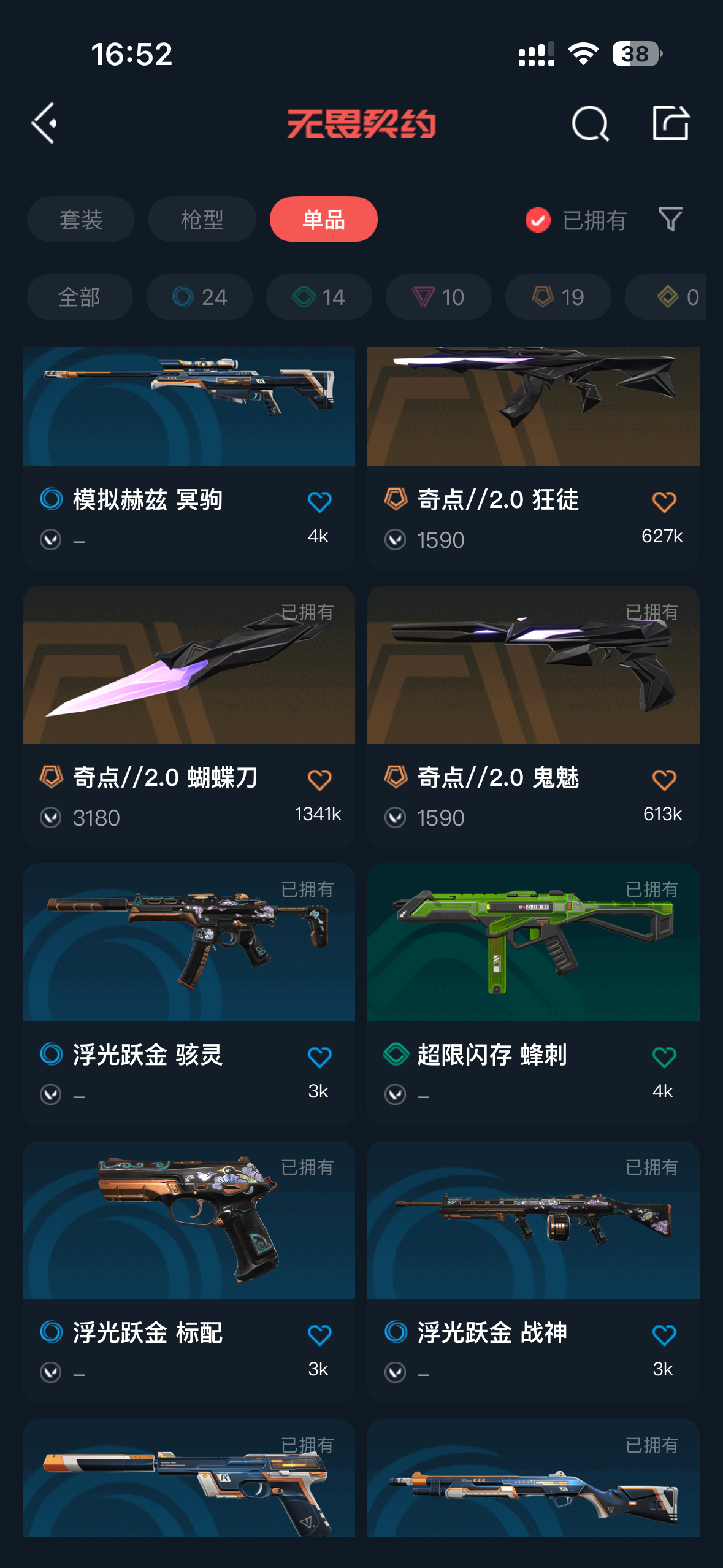
Task: Favorite the 奇点//2.0 鬼魅 skin
Action: (664, 780)
